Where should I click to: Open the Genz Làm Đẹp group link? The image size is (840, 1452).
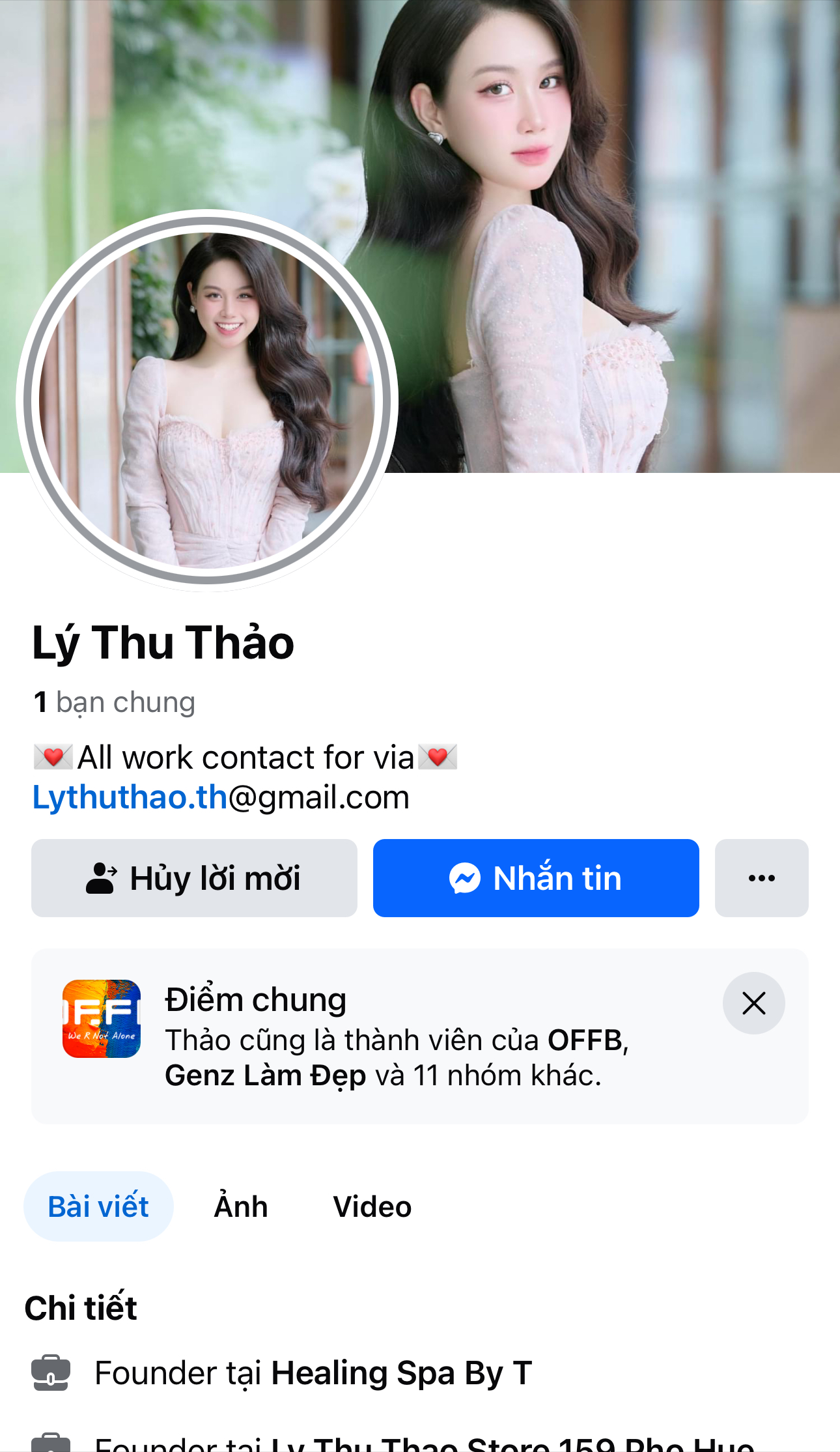265,1075
